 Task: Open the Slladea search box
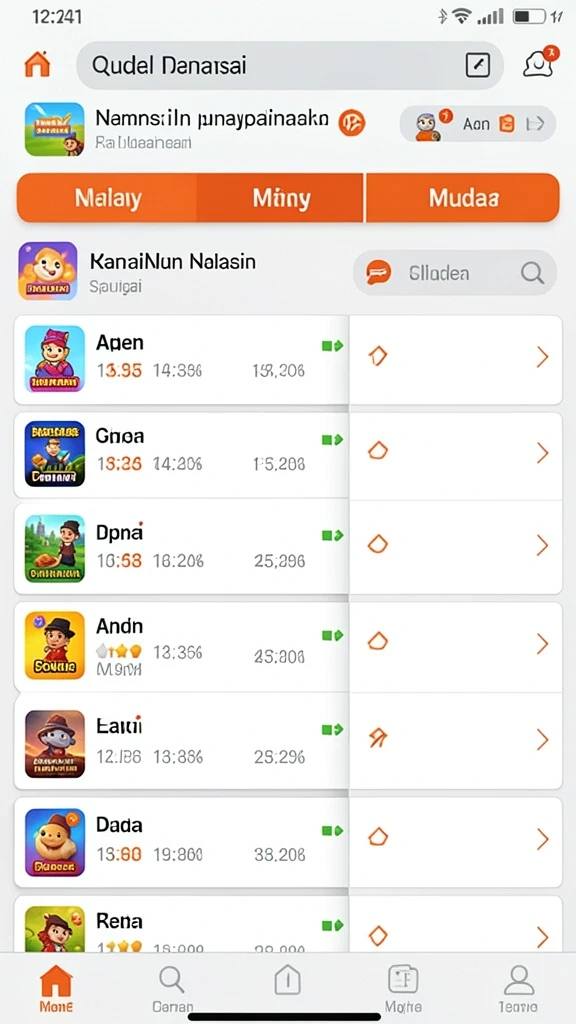455,272
